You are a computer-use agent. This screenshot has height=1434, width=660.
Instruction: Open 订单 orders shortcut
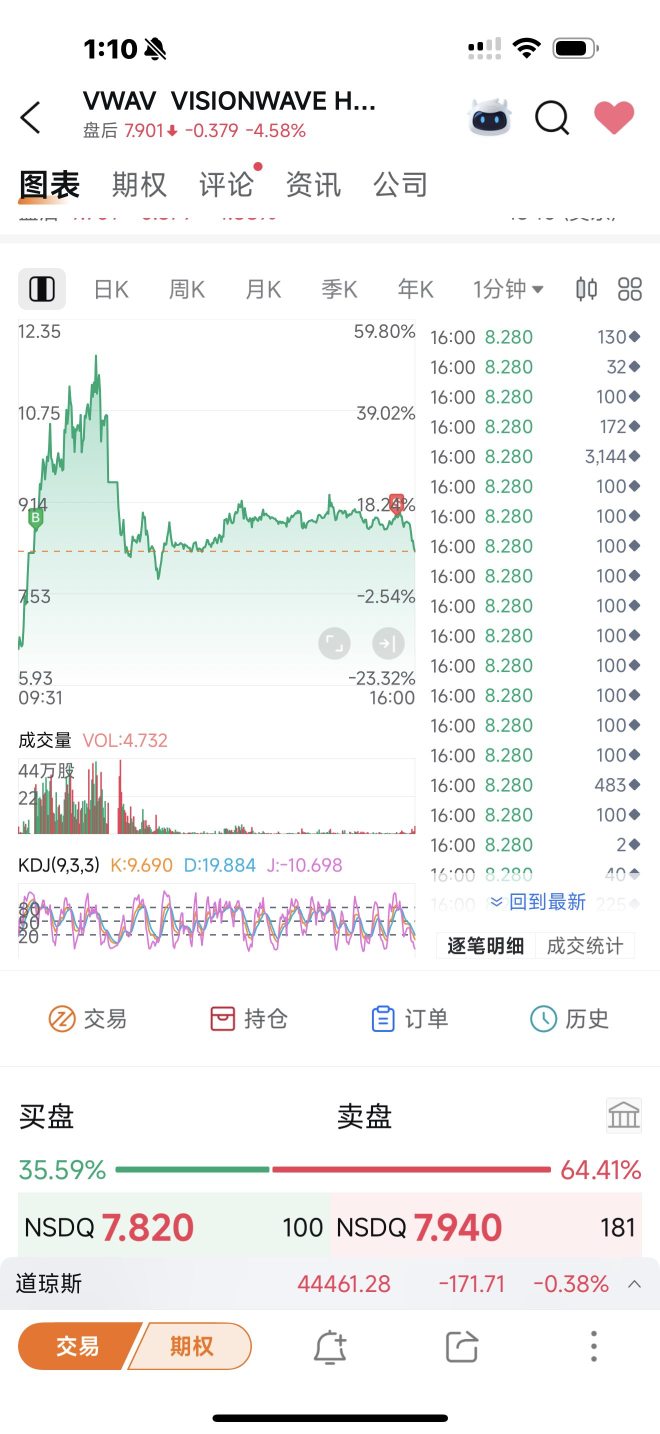click(x=409, y=1019)
